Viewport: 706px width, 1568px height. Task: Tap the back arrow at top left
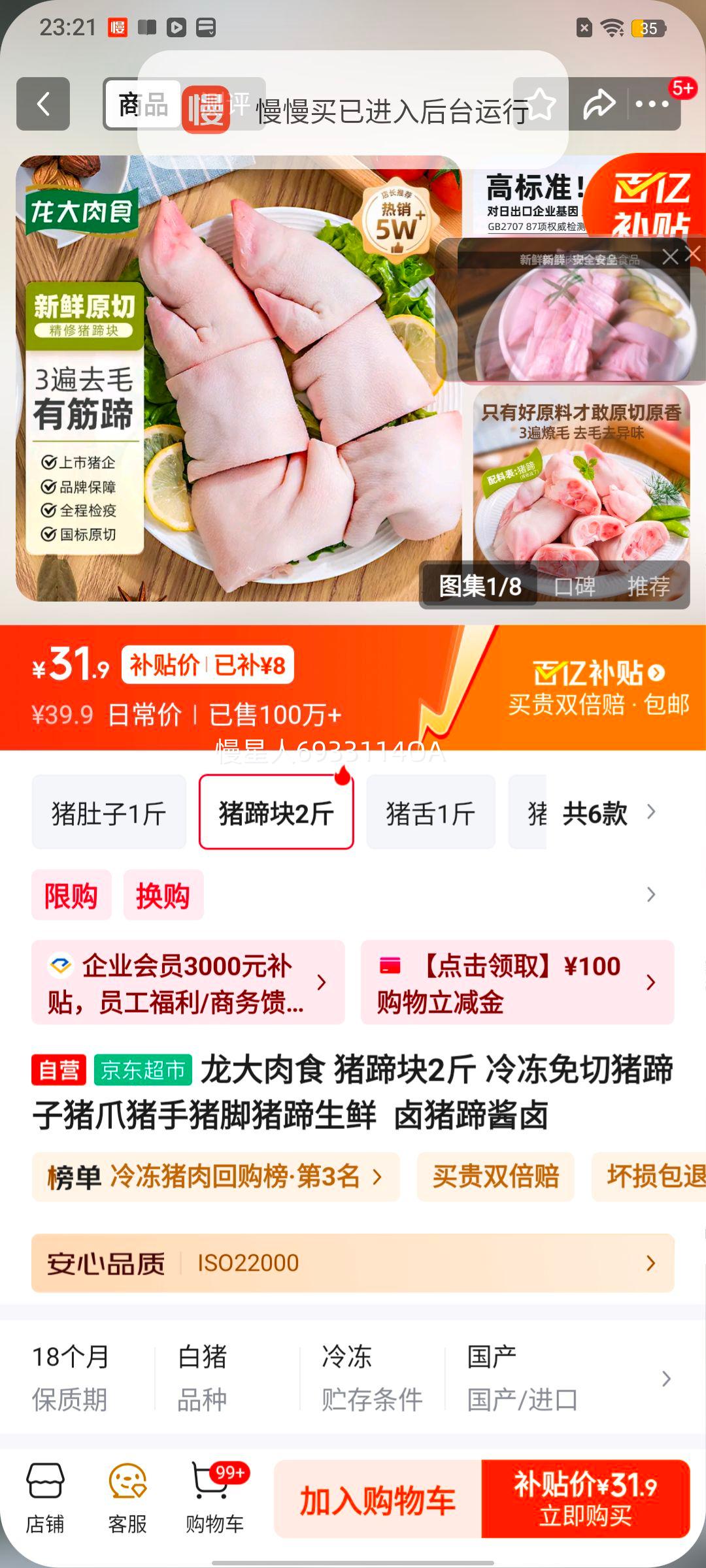pyautogui.click(x=43, y=105)
